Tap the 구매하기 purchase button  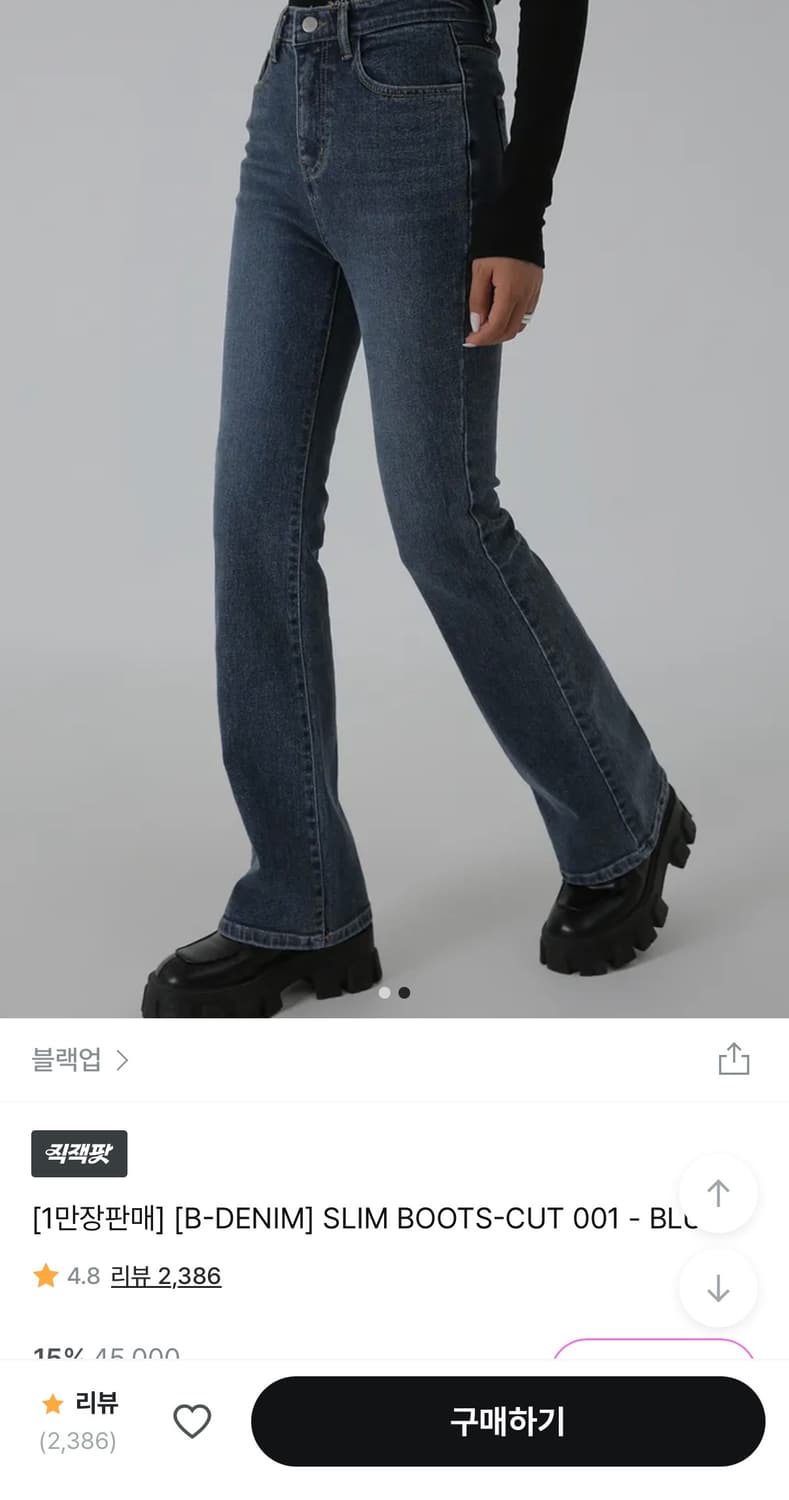(x=510, y=1421)
